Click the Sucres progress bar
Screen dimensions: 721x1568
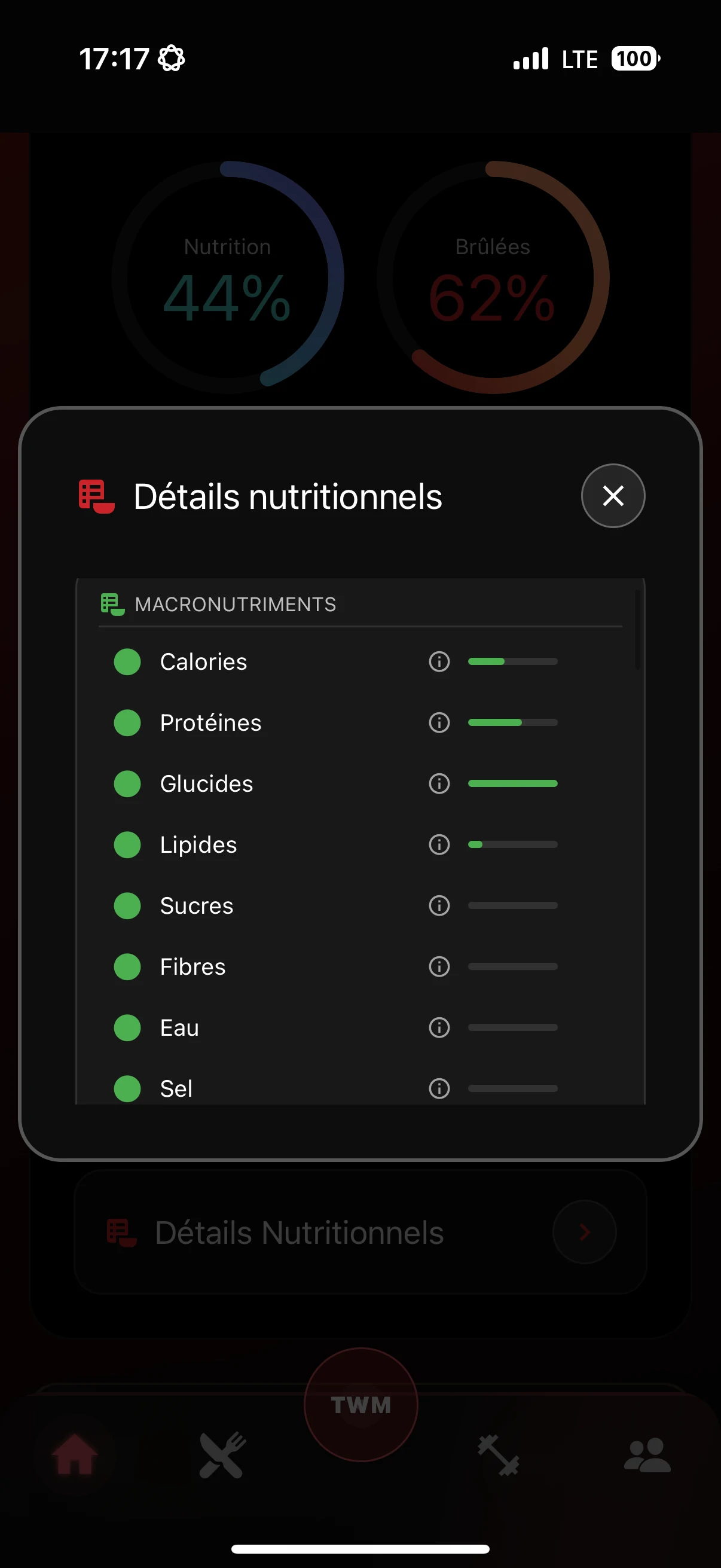tap(512, 905)
